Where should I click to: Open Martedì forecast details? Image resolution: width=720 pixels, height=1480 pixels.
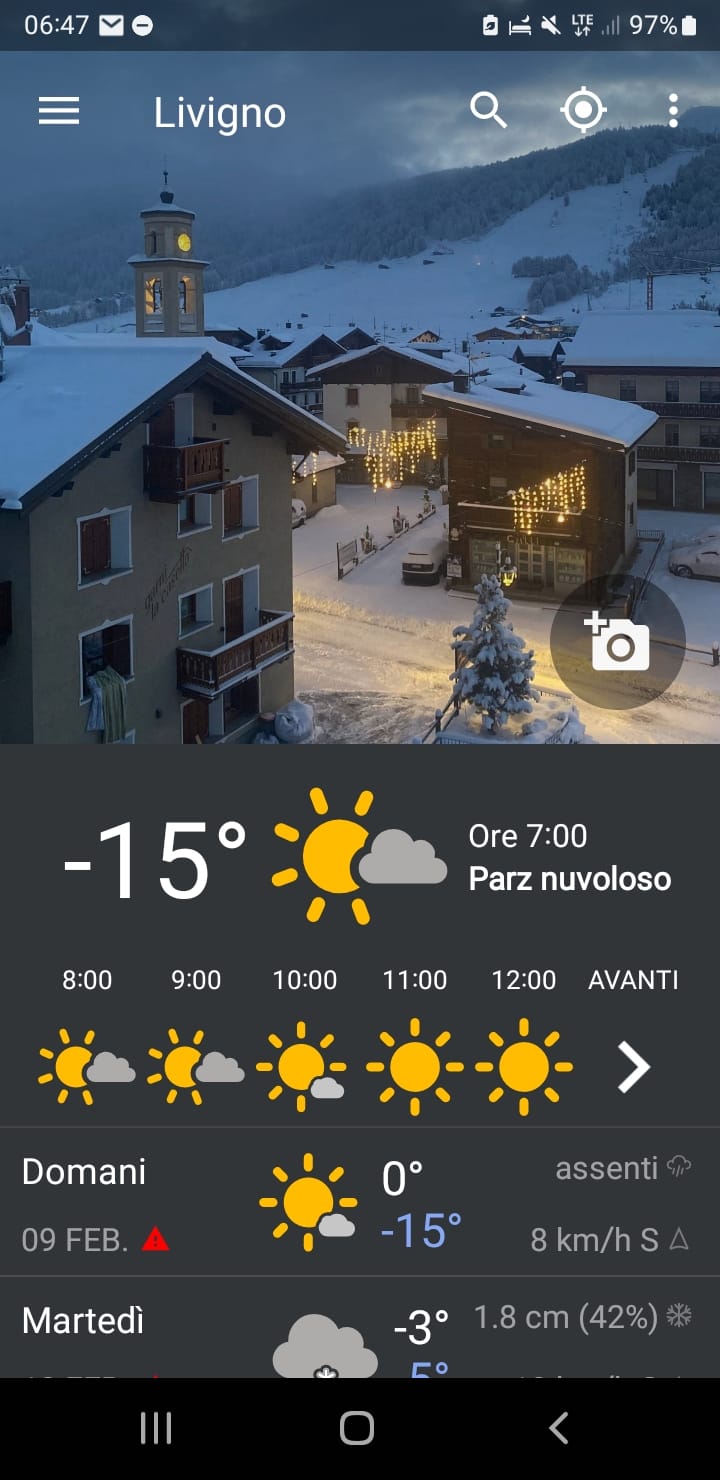[x=360, y=1330]
